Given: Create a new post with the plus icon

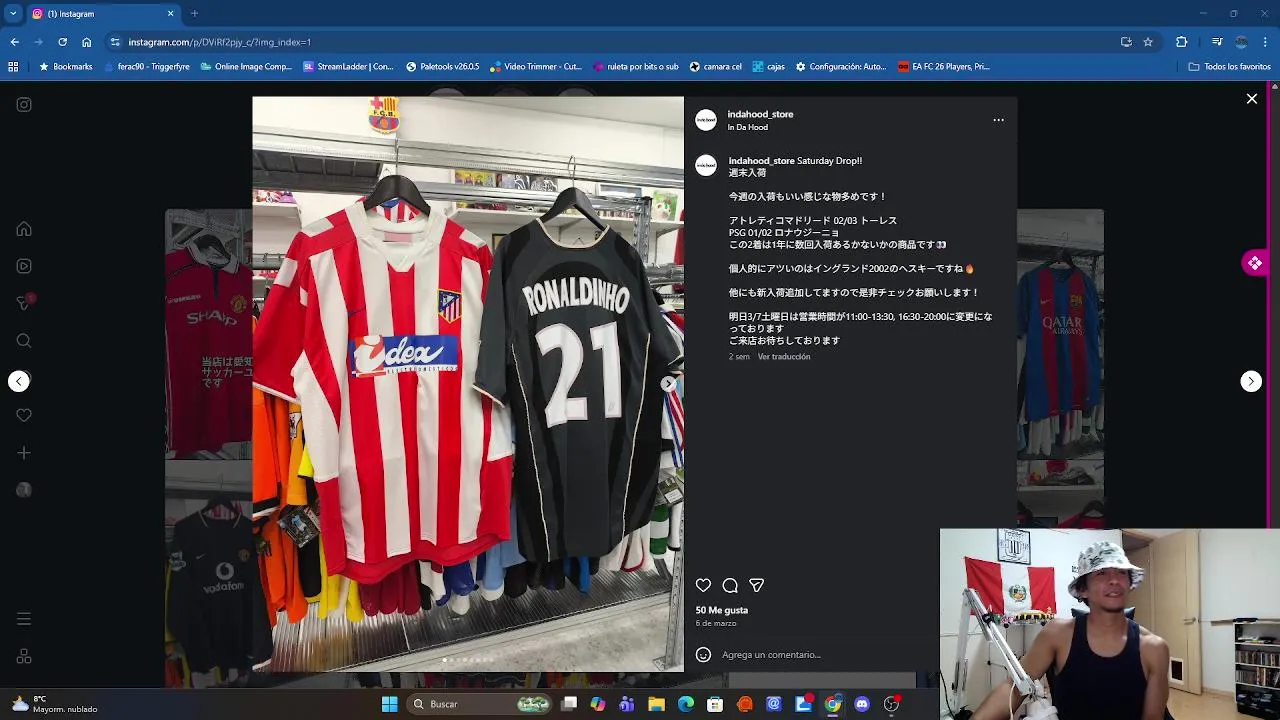Looking at the screenshot, I should pyautogui.click(x=24, y=453).
